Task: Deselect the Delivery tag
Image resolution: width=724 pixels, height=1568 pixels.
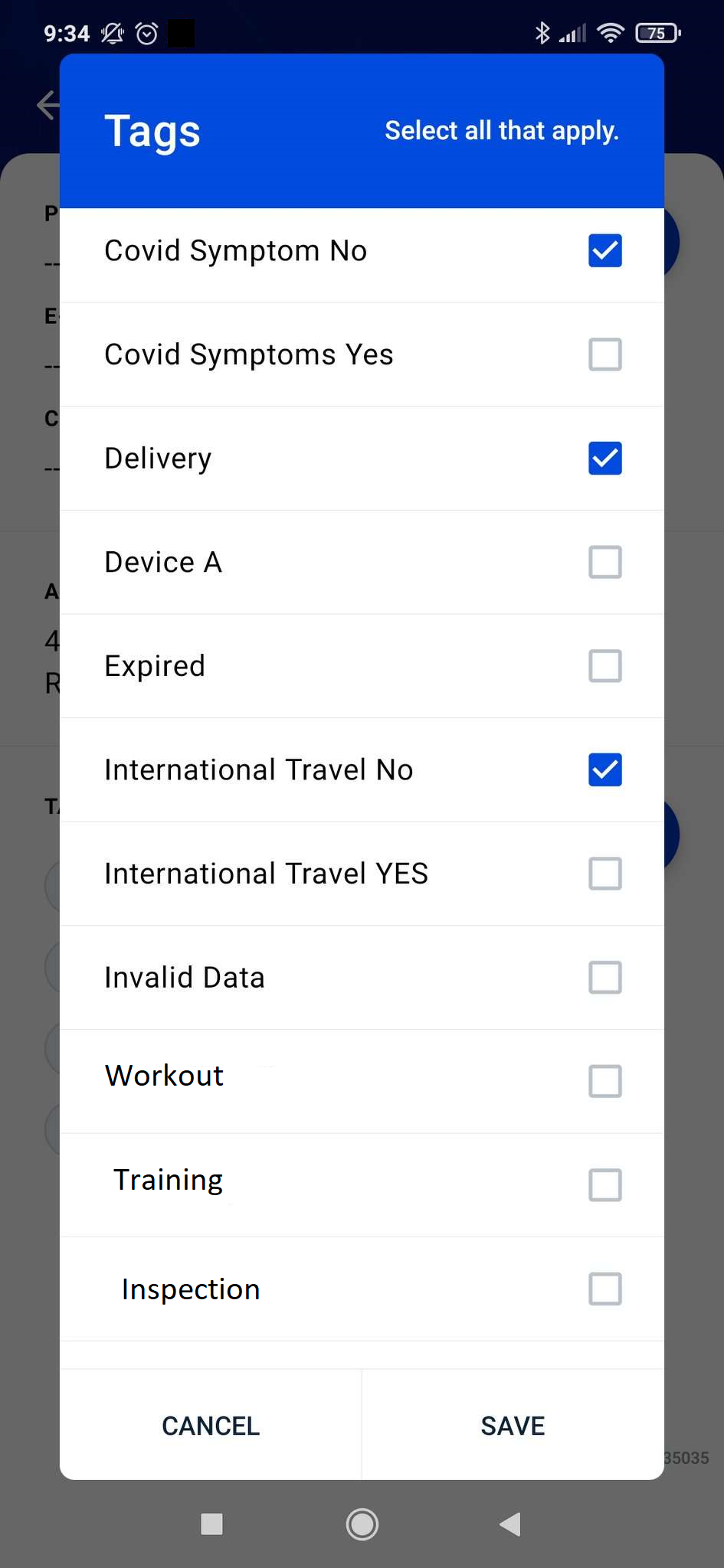Action: point(604,458)
